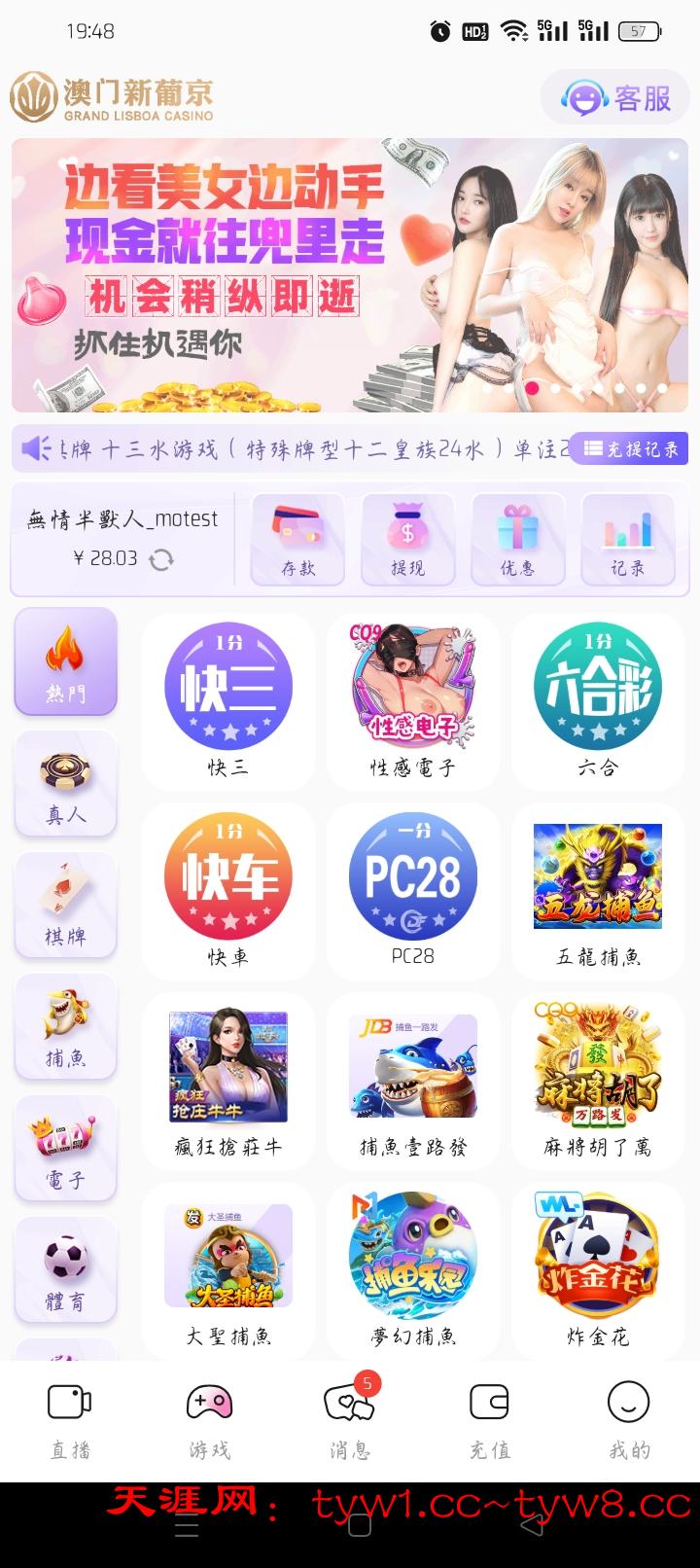Switch to the 充值 tab
The image size is (700, 1568).
coord(489,1420)
